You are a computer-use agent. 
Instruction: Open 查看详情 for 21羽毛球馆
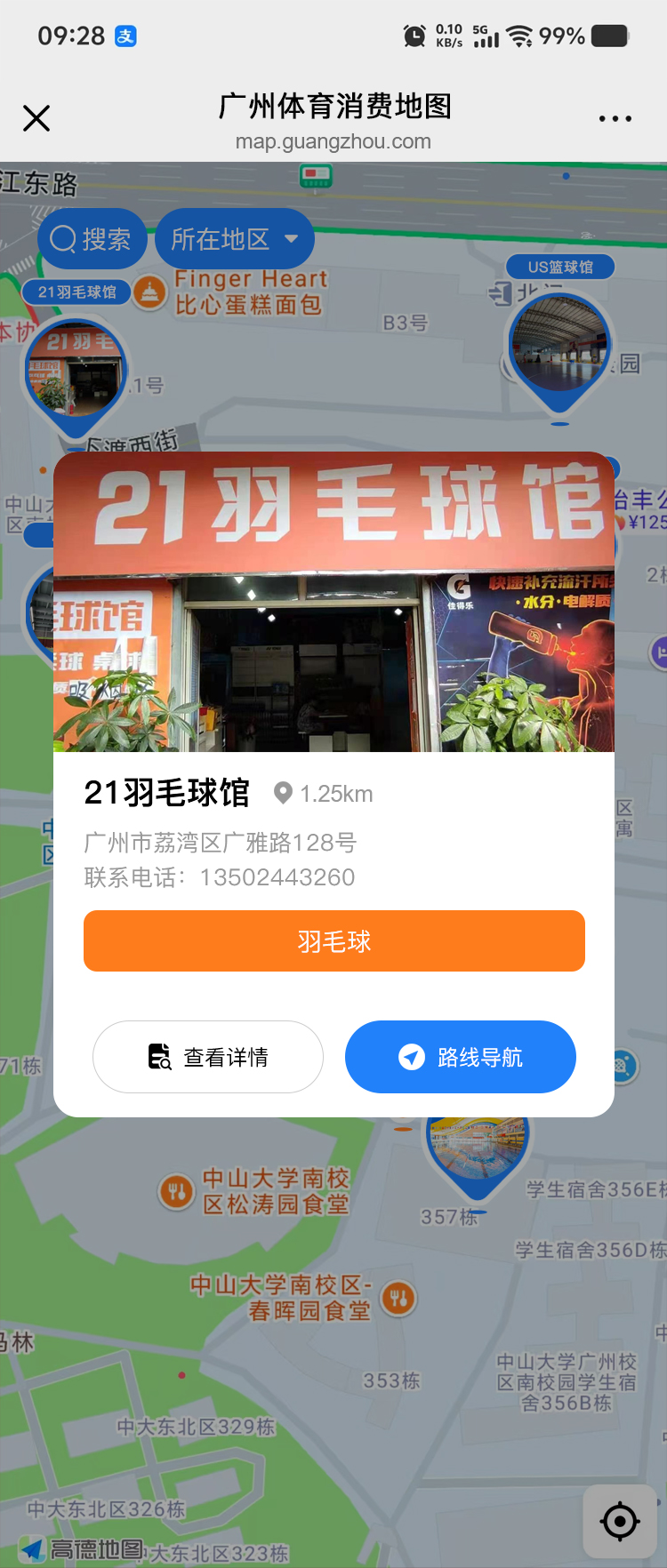208,1057
